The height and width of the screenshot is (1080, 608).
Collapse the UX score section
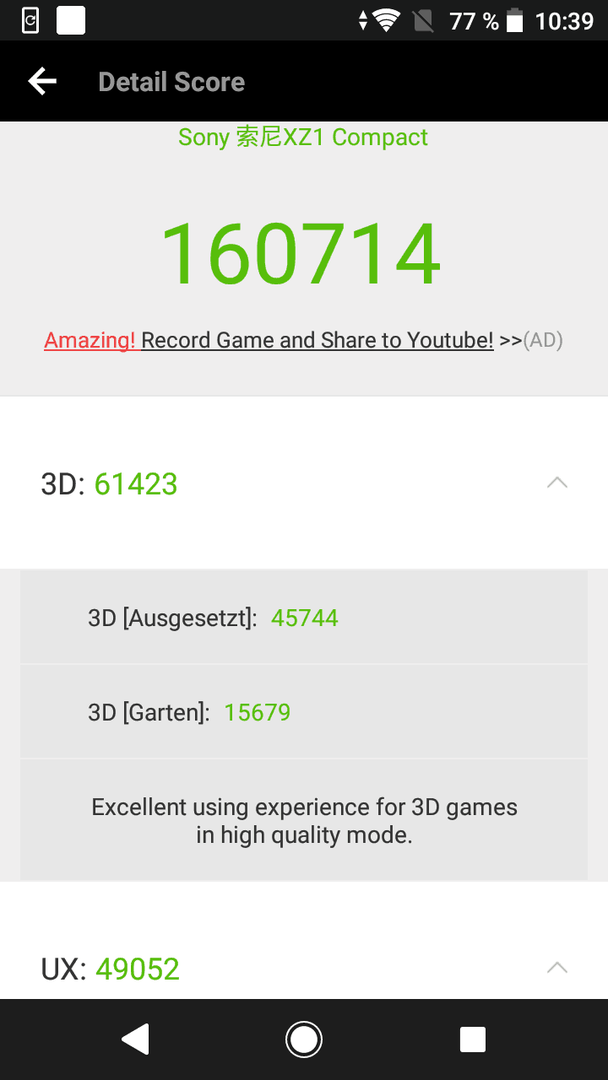click(557, 967)
